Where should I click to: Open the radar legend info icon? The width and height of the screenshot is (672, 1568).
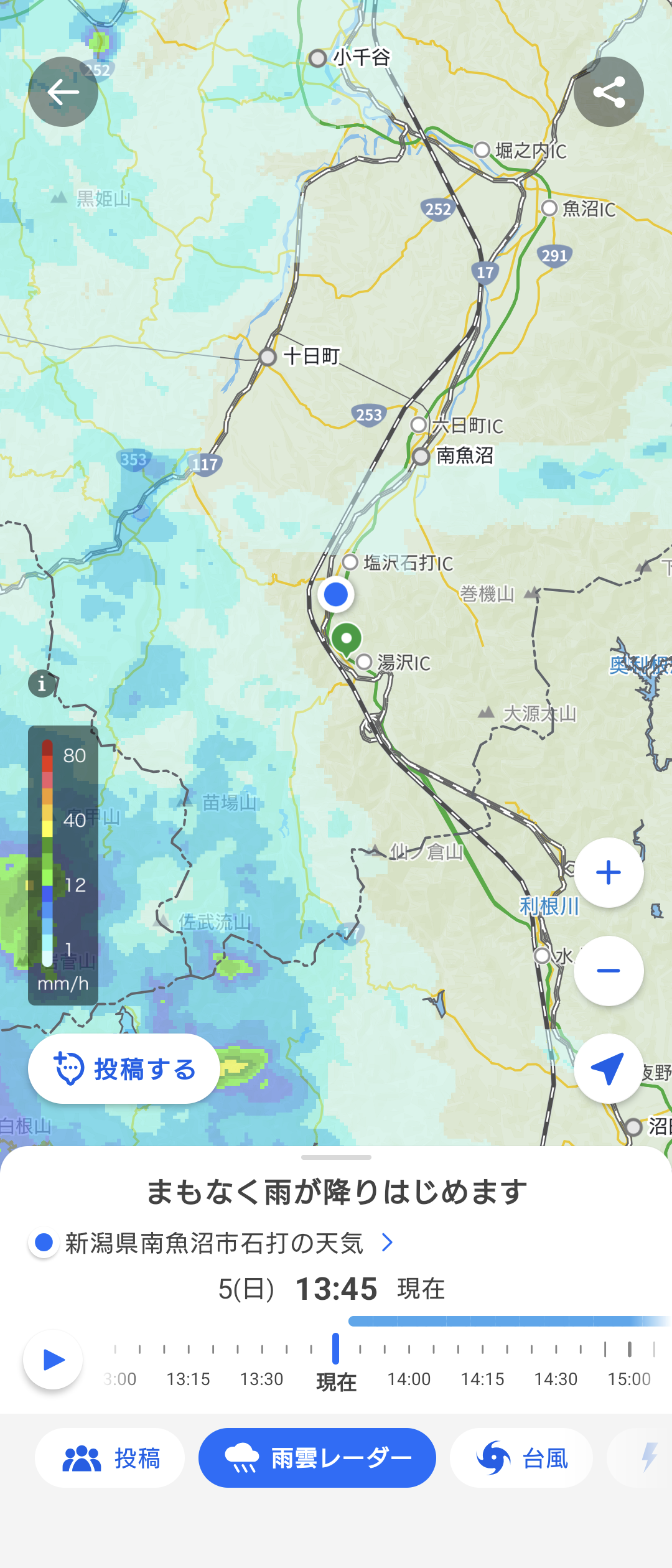tap(42, 684)
